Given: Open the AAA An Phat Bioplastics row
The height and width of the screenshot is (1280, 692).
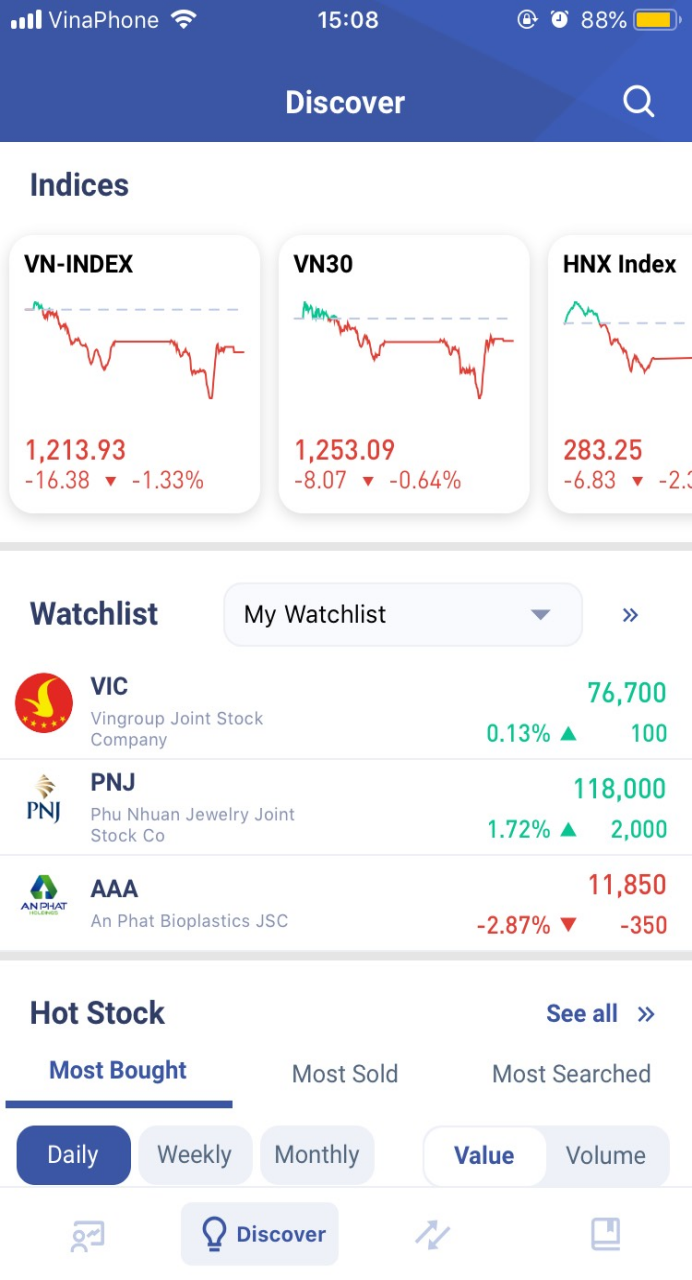Looking at the screenshot, I should 346,903.
